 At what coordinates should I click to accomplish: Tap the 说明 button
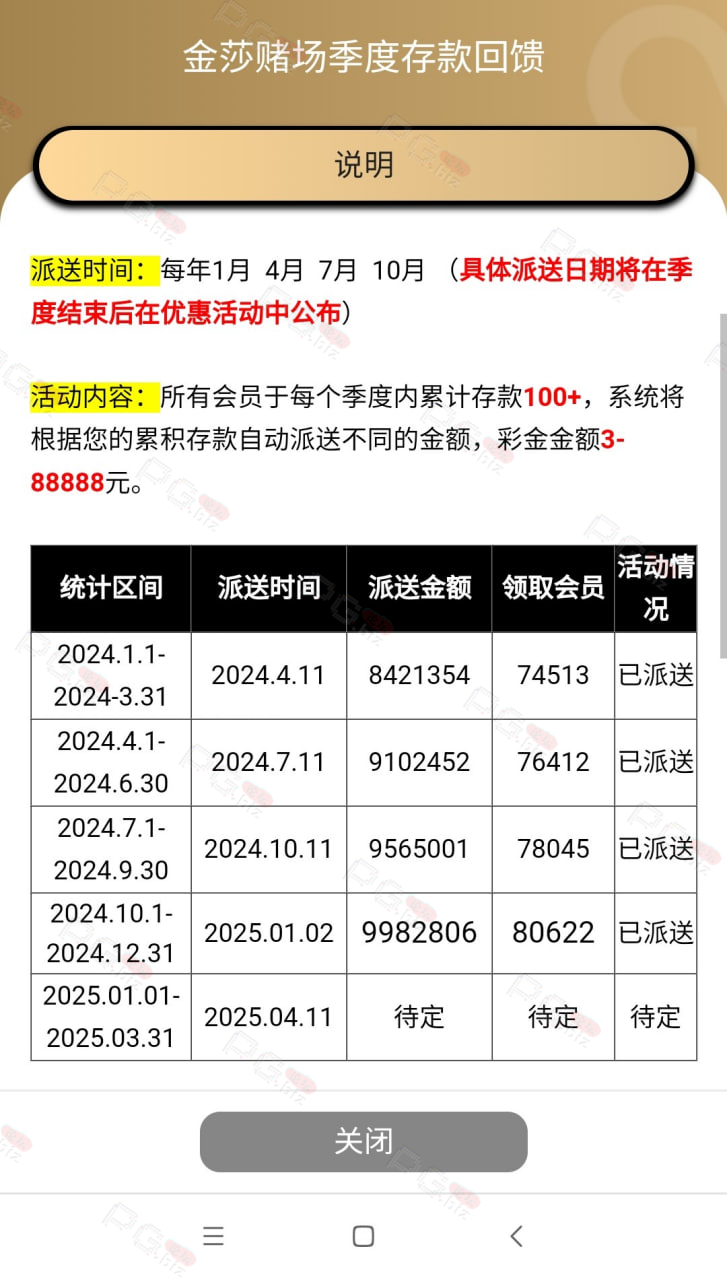click(x=363, y=165)
